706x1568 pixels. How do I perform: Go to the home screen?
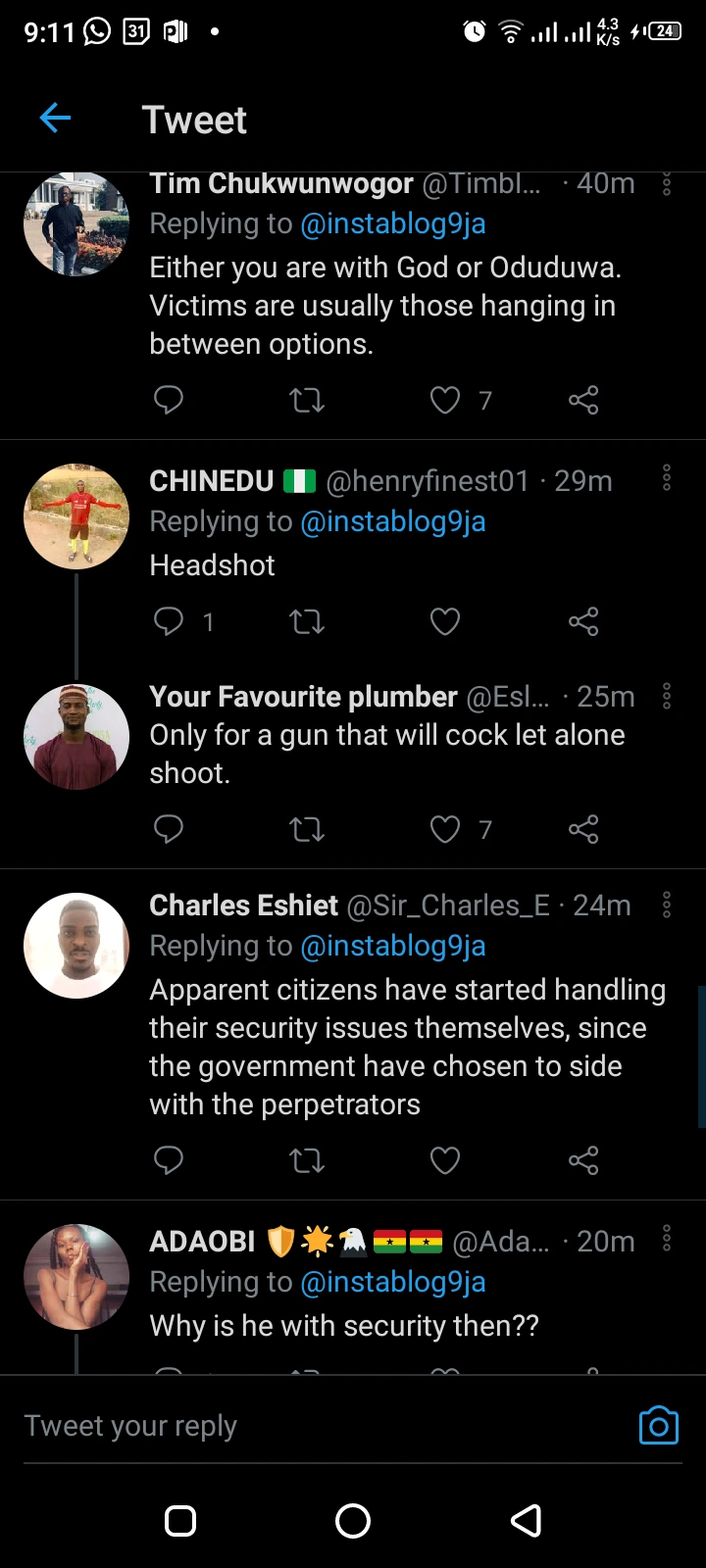353,1521
